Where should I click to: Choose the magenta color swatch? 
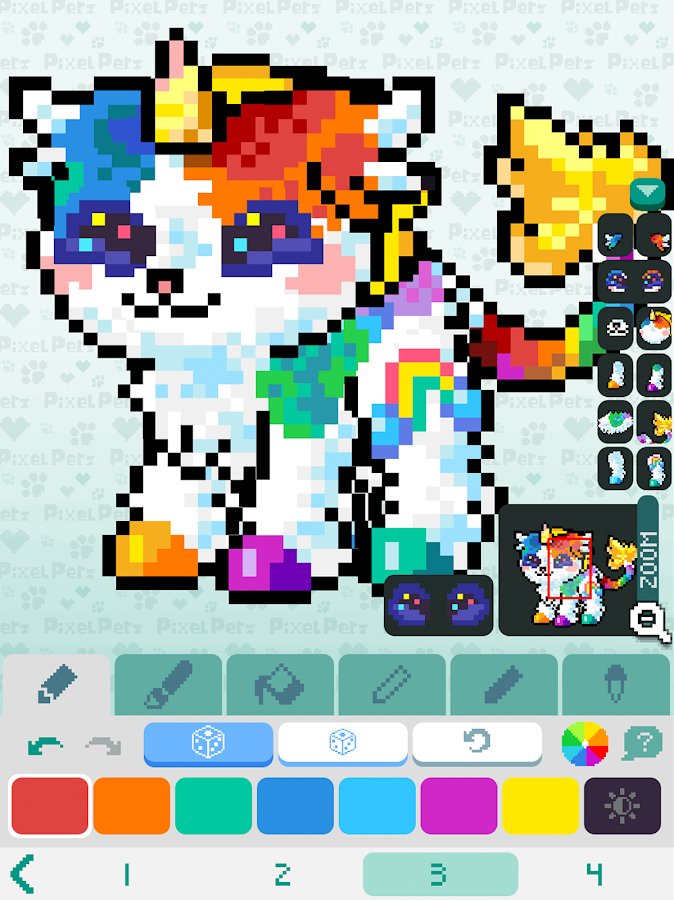(x=459, y=806)
